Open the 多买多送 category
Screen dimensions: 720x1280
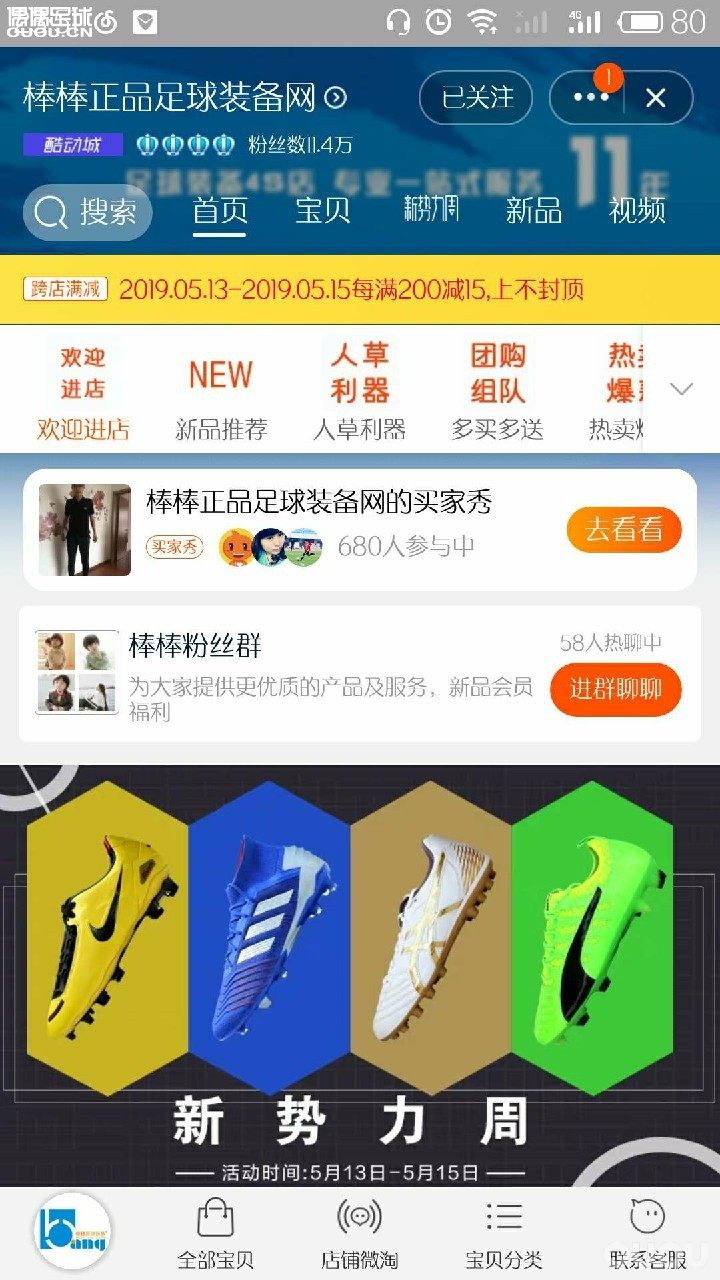click(x=497, y=391)
